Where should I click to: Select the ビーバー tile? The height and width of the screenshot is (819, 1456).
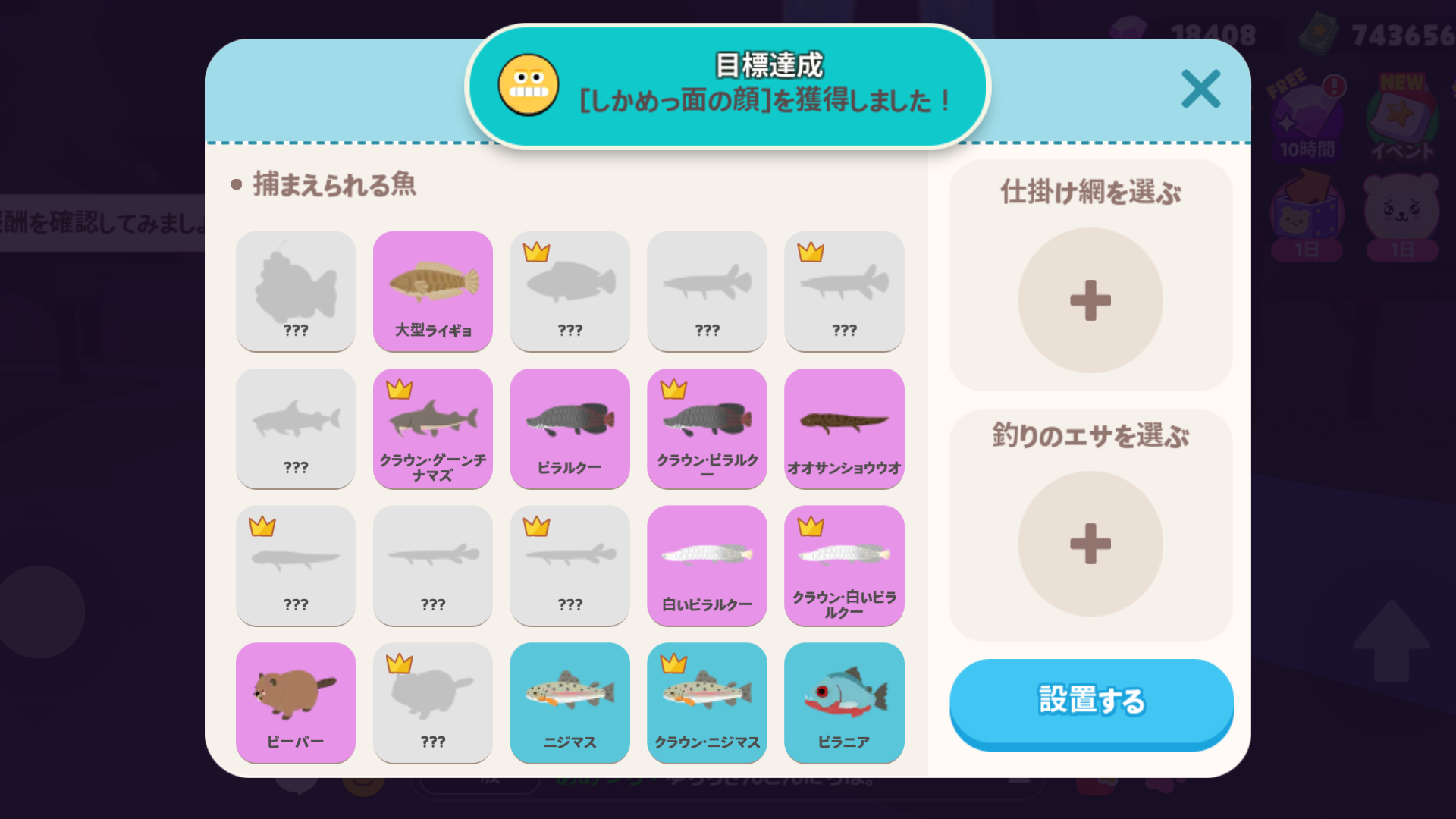pos(296,703)
